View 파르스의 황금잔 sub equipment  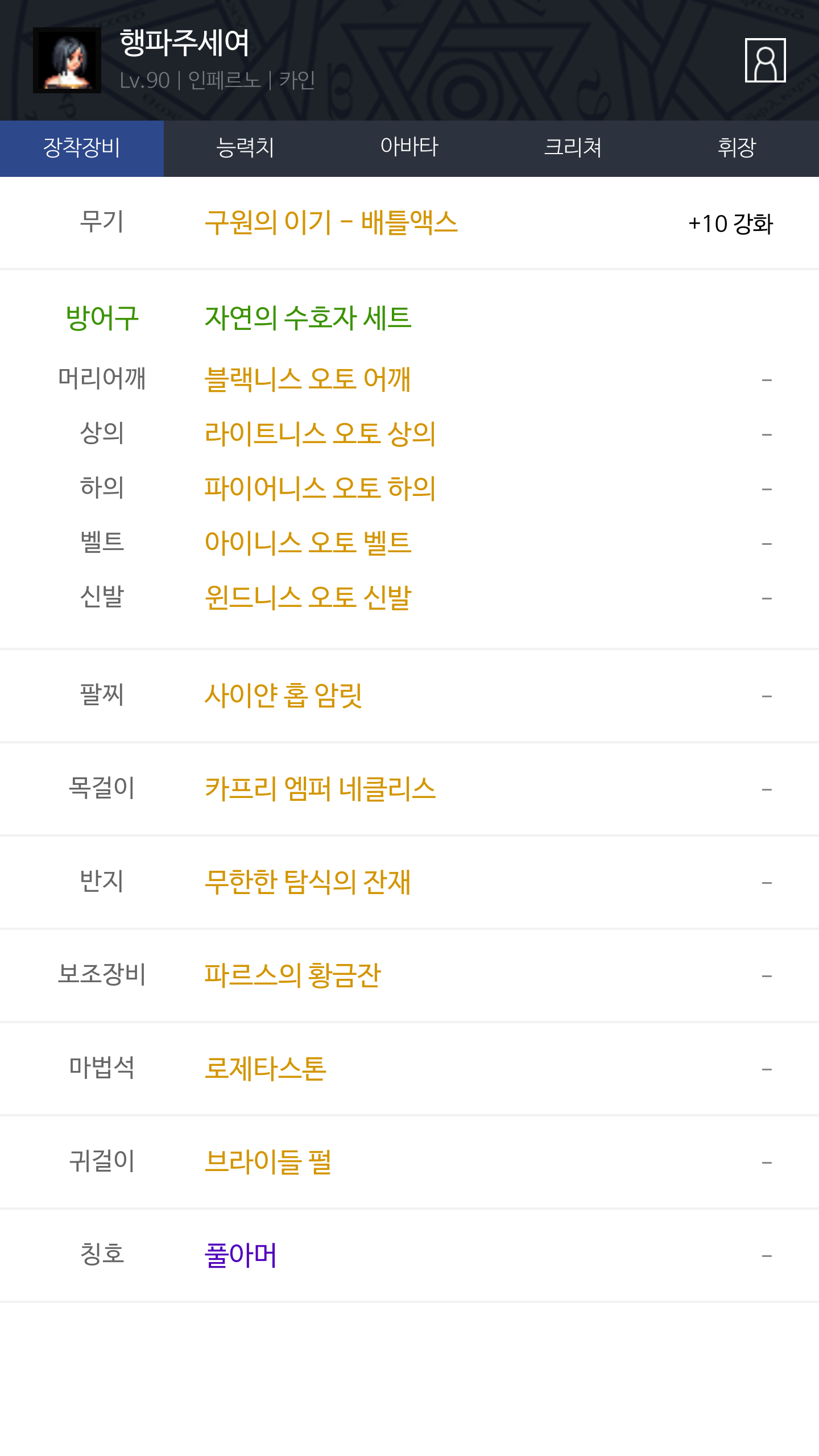click(293, 975)
